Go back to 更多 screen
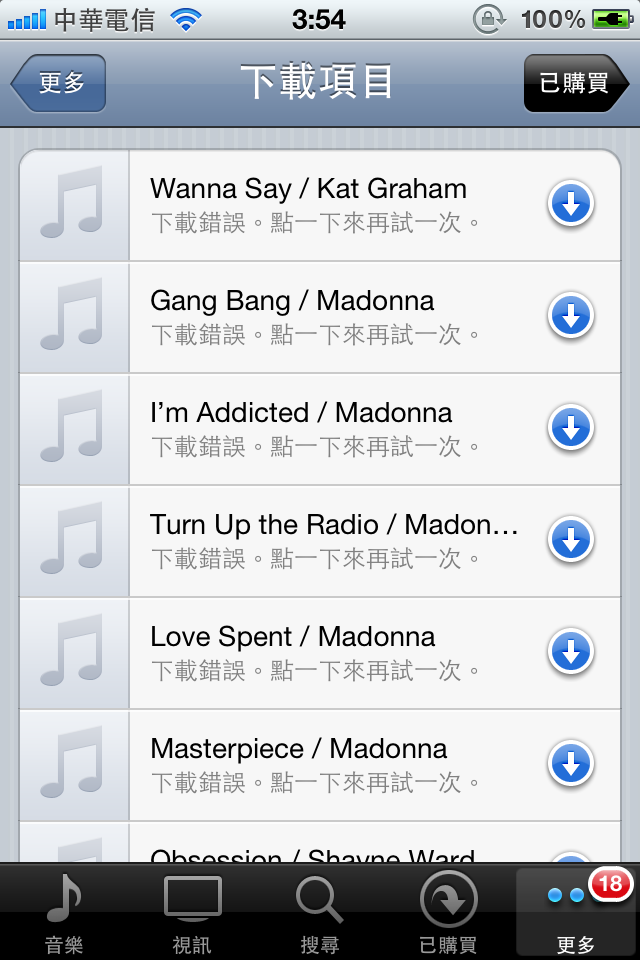 coord(59,83)
